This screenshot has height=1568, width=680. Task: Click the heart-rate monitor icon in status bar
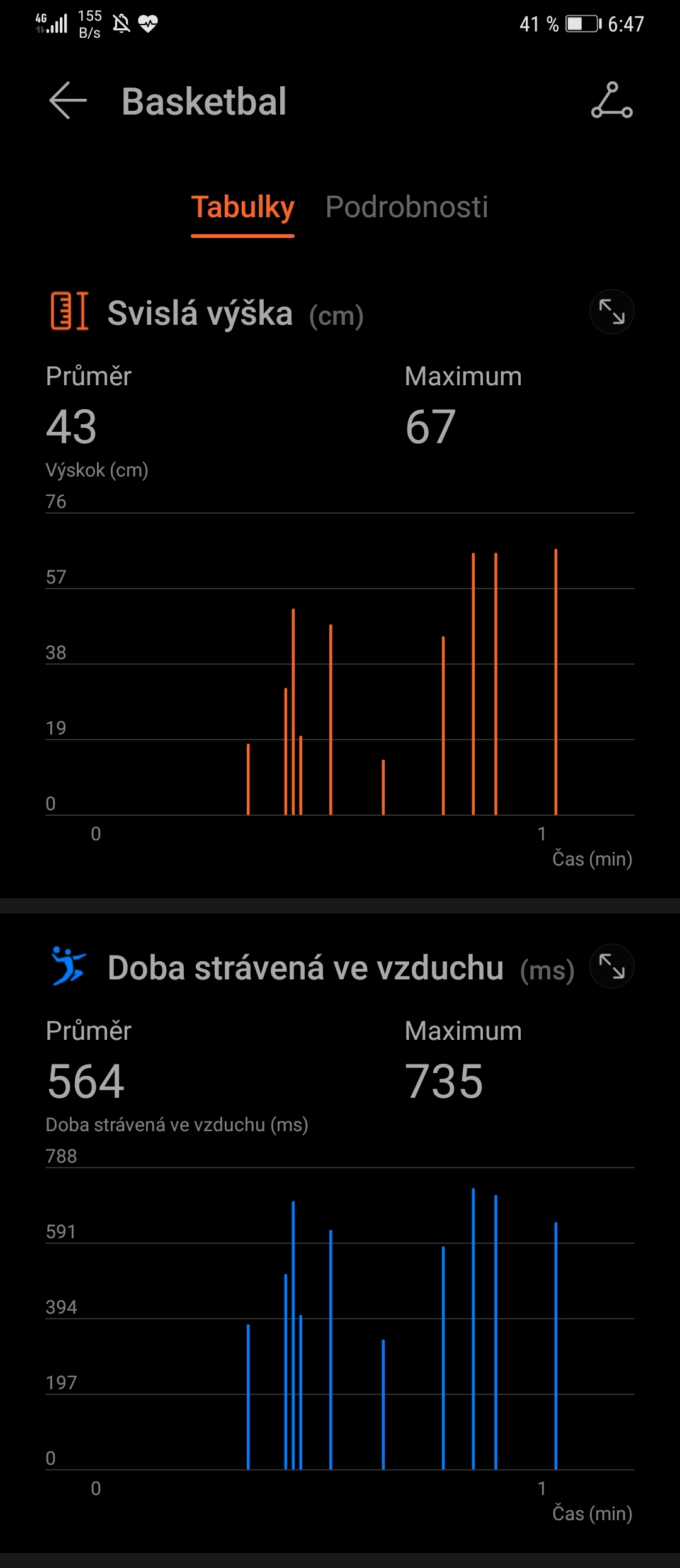pos(147,24)
